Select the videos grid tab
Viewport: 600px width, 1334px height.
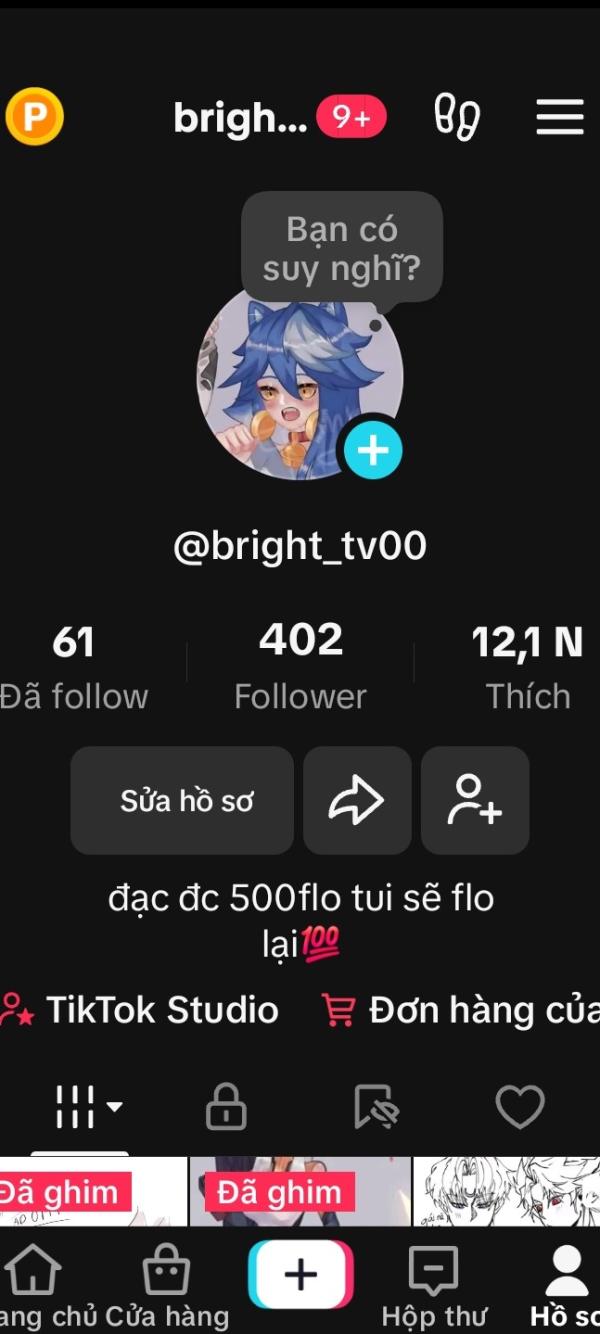(86, 1107)
